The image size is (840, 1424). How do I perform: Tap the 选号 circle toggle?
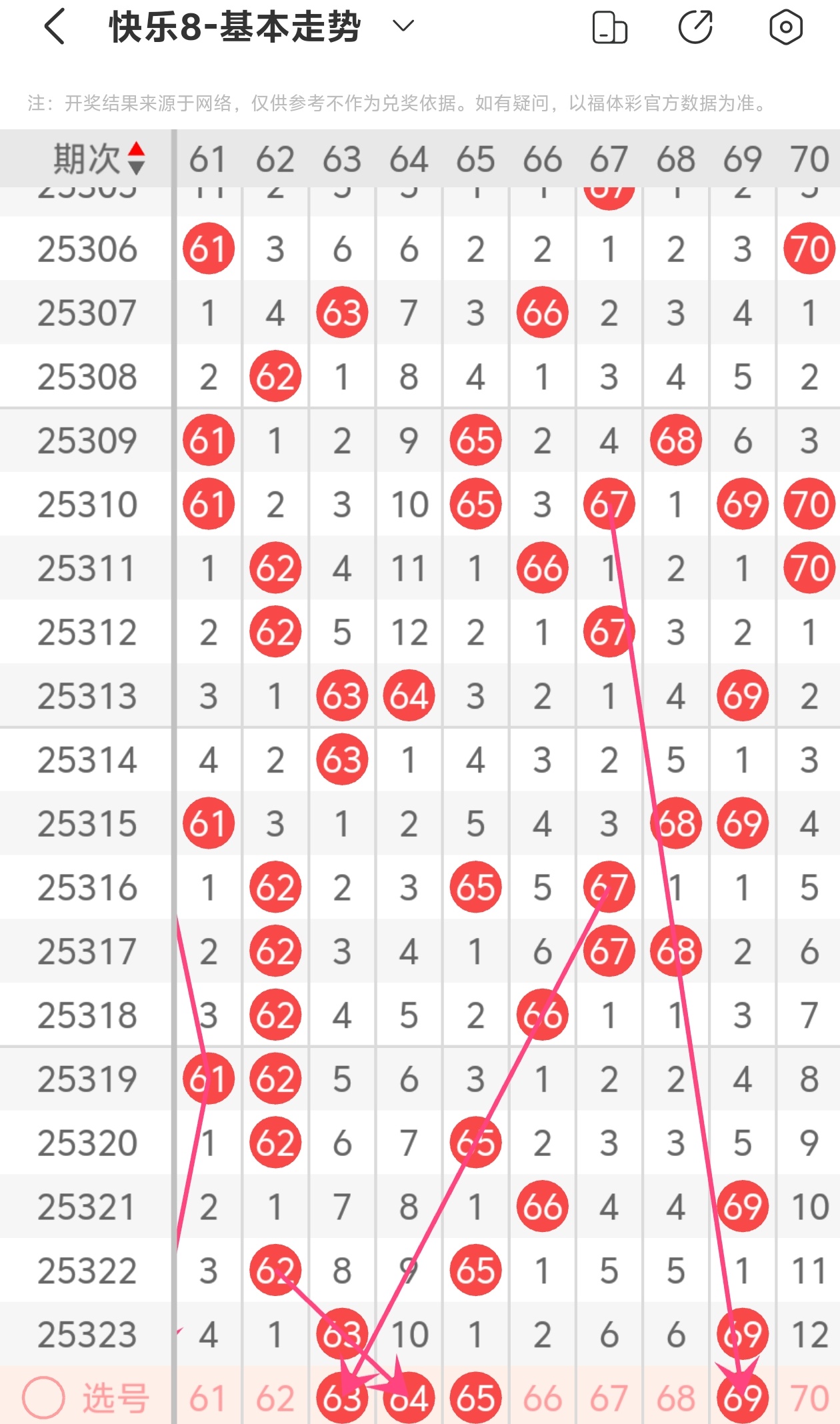click(x=44, y=1398)
